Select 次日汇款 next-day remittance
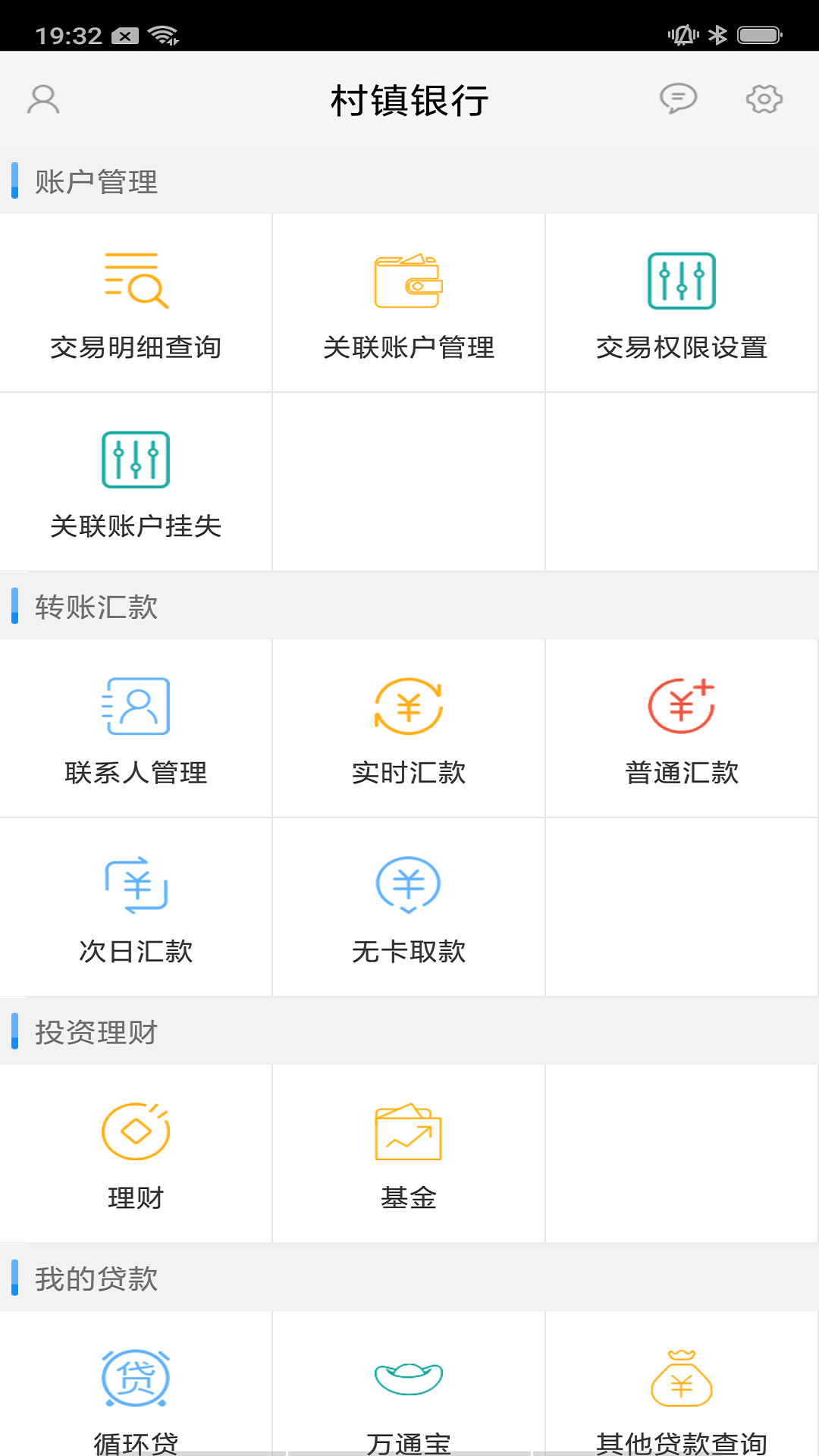 136,907
